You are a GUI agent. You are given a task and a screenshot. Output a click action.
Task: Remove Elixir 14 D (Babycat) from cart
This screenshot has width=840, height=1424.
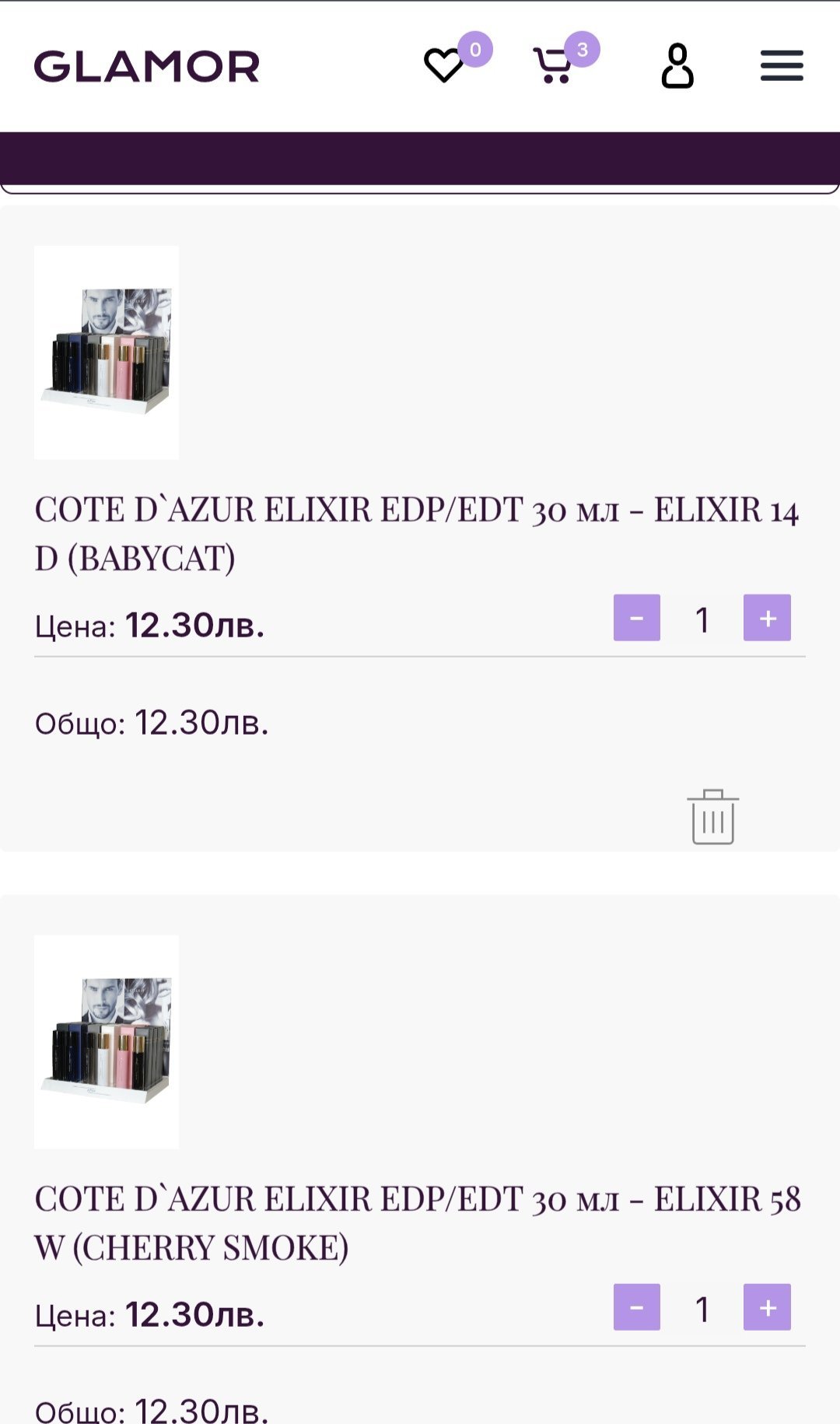click(712, 817)
